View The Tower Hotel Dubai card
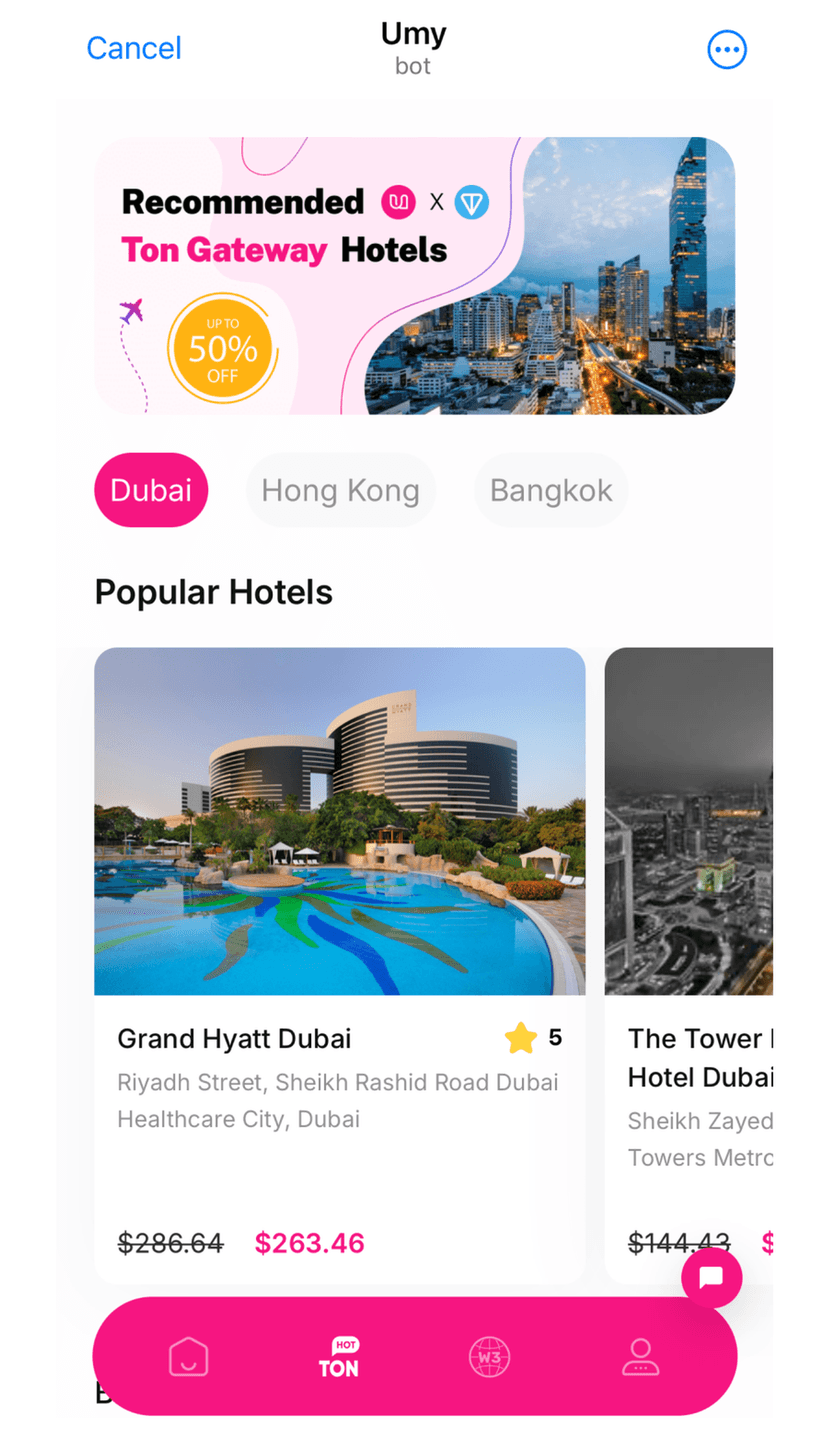 pos(690,900)
